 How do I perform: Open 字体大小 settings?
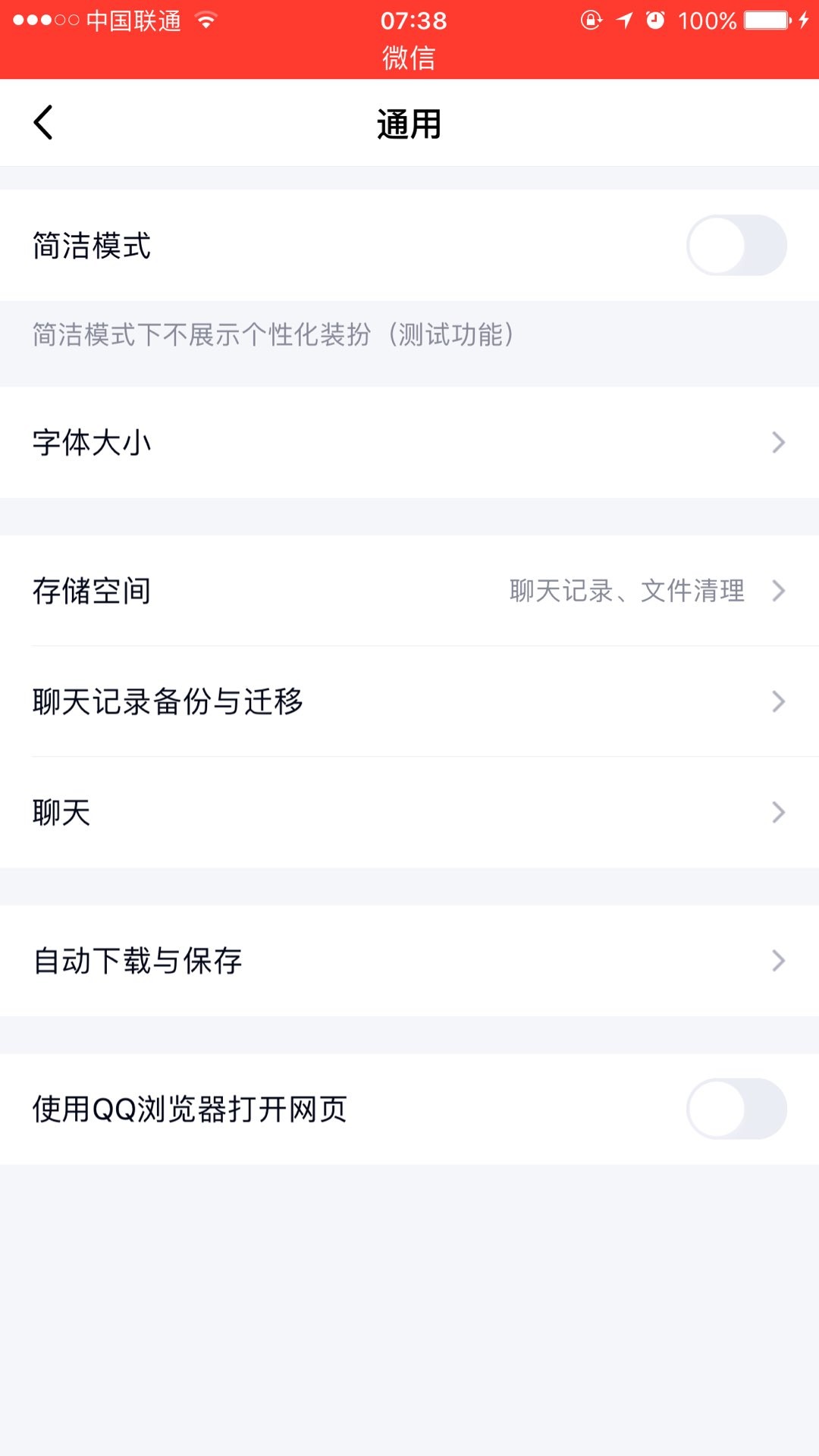point(409,443)
